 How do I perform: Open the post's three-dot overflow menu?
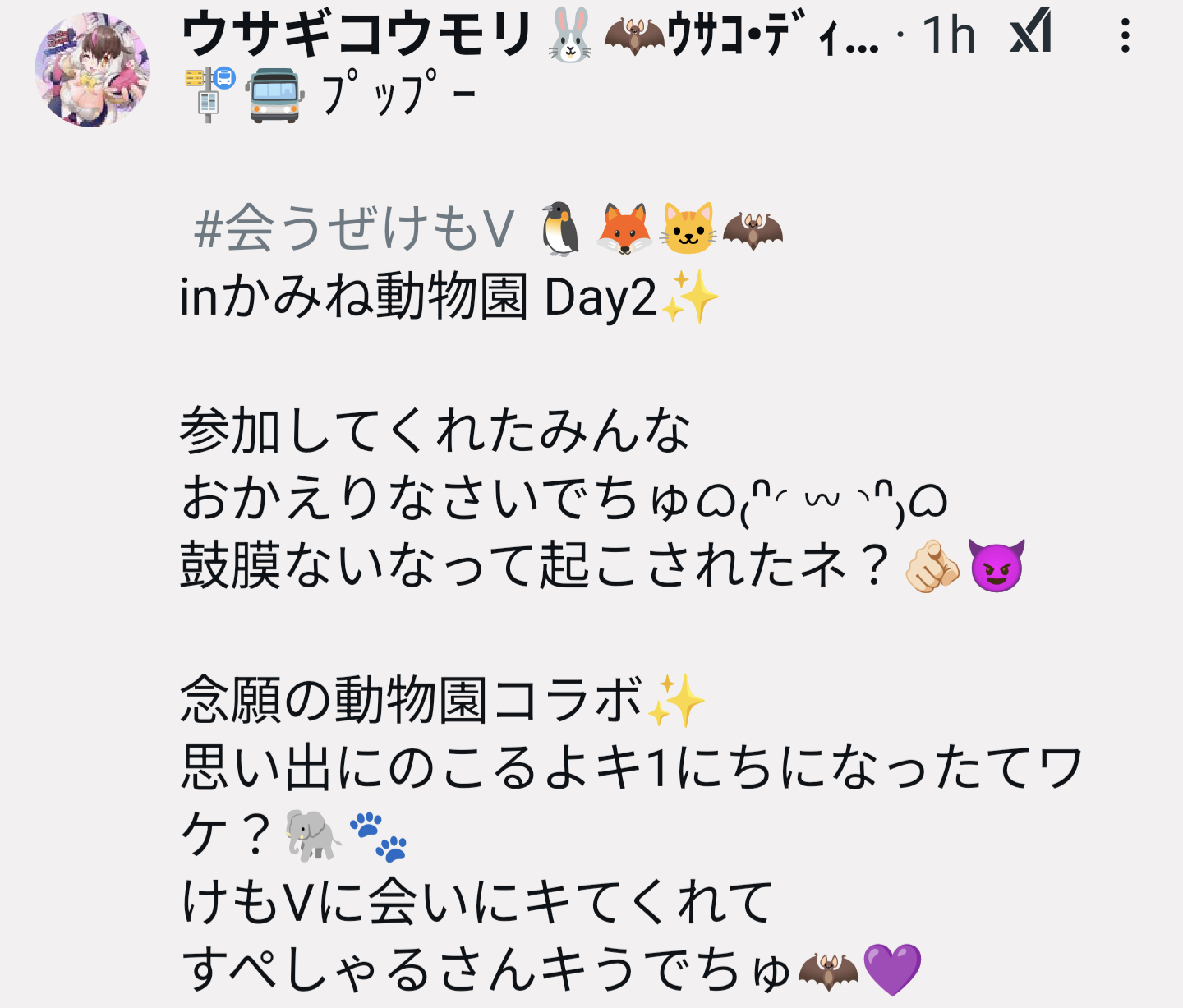[x=1125, y=35]
